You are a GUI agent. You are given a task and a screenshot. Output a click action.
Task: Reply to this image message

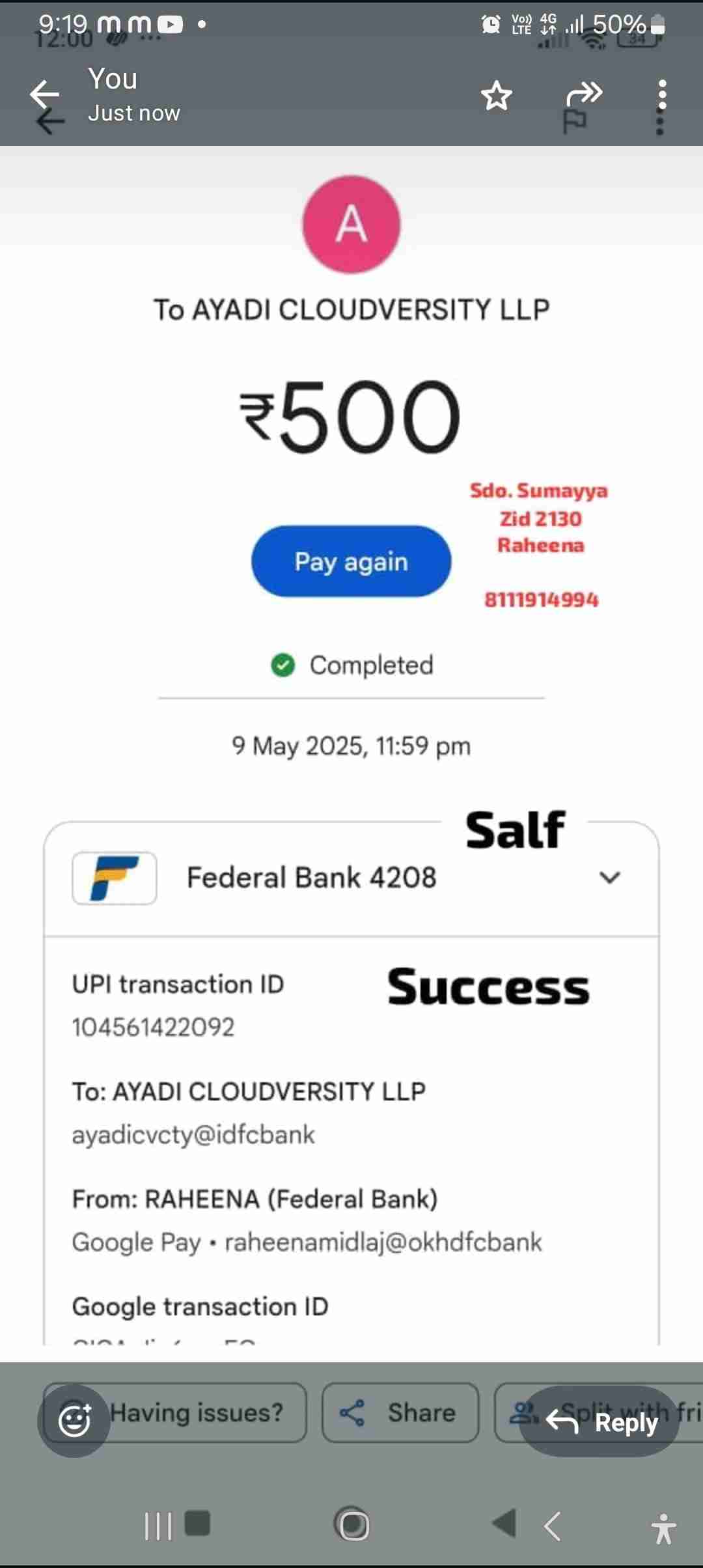pyautogui.click(x=600, y=1421)
